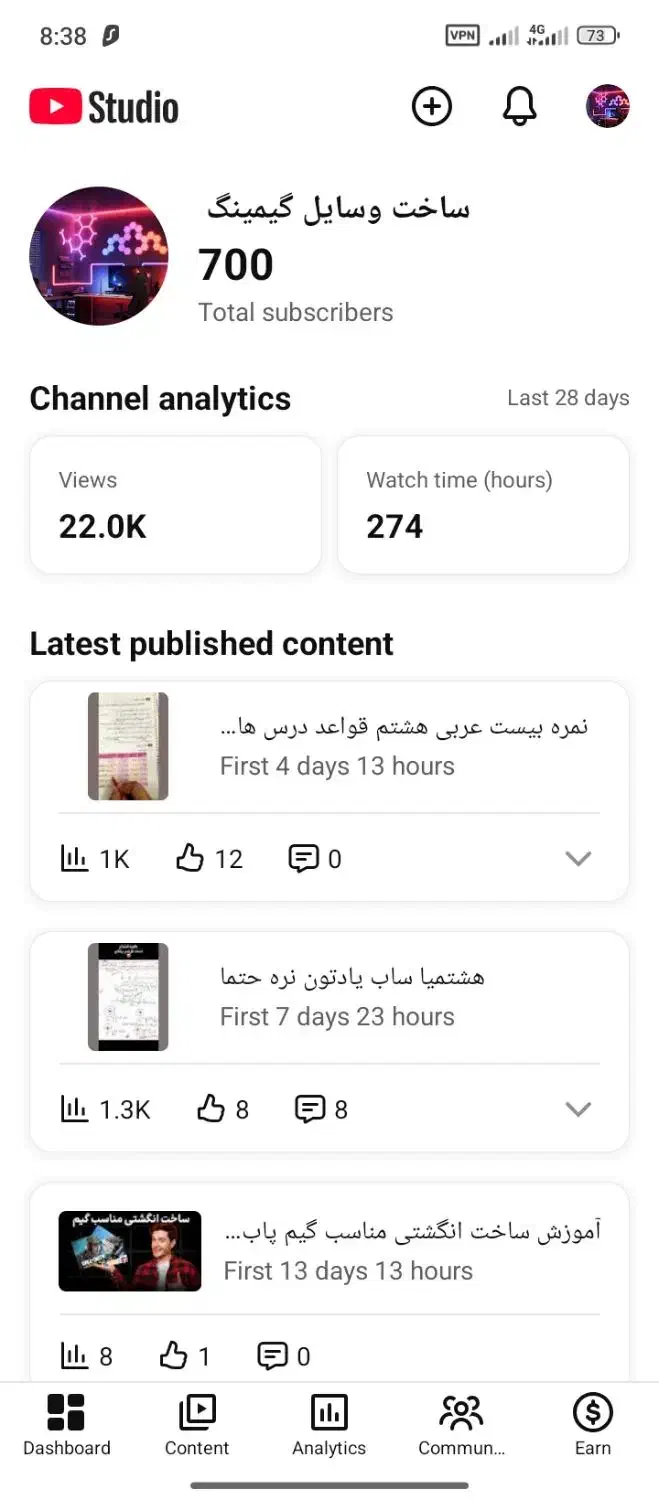Open the account avatar in the top bar
This screenshot has height=1500, width=659.
click(607, 106)
